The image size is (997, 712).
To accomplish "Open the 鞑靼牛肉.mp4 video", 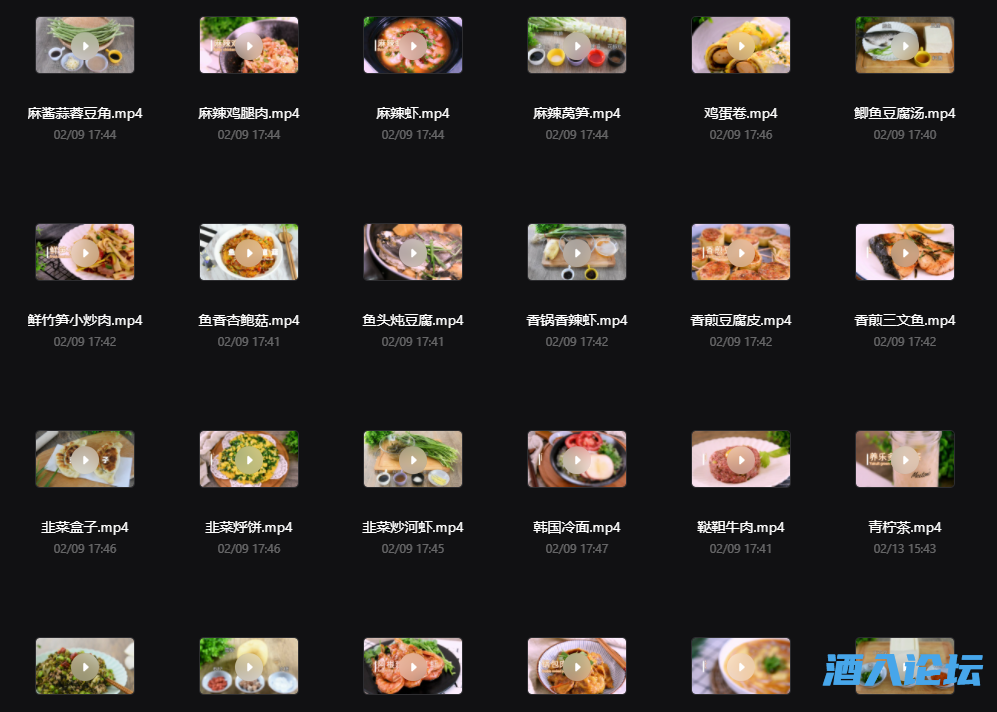I will point(741,459).
